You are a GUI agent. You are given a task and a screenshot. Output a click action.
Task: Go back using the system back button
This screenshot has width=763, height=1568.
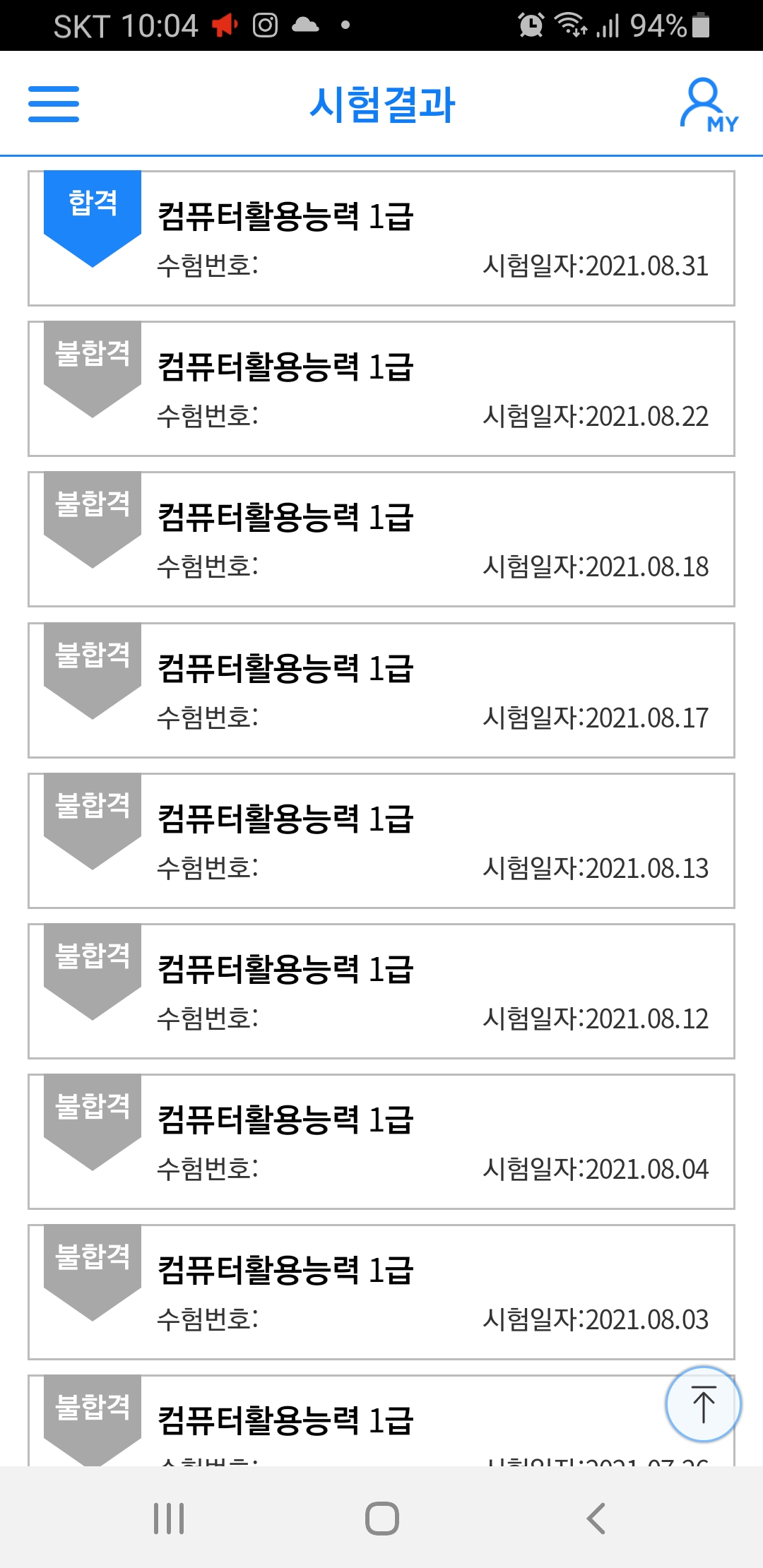pos(596,1518)
